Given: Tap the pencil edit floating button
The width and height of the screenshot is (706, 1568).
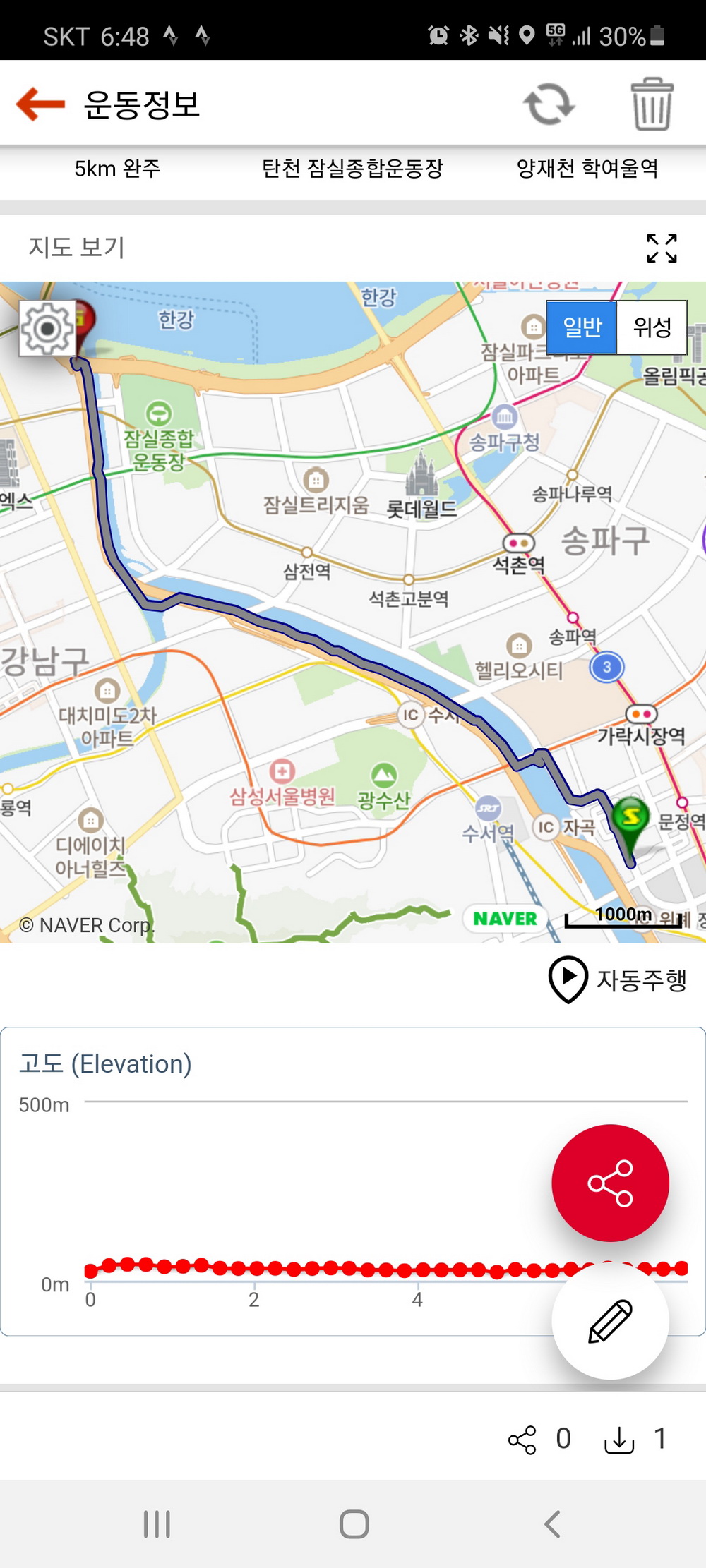Looking at the screenshot, I should [610, 1320].
